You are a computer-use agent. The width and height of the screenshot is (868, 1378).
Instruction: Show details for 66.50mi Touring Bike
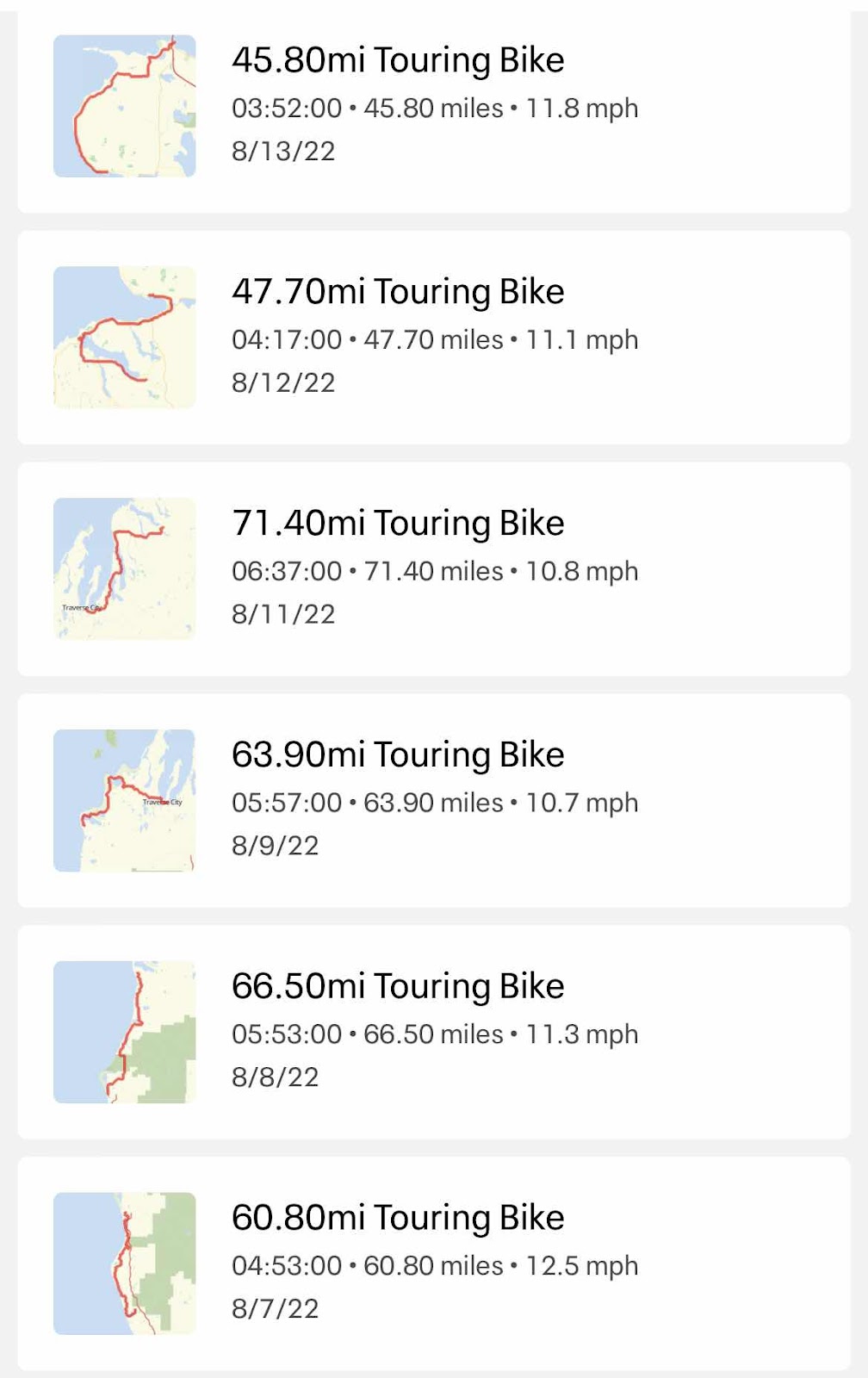pyautogui.click(x=398, y=987)
